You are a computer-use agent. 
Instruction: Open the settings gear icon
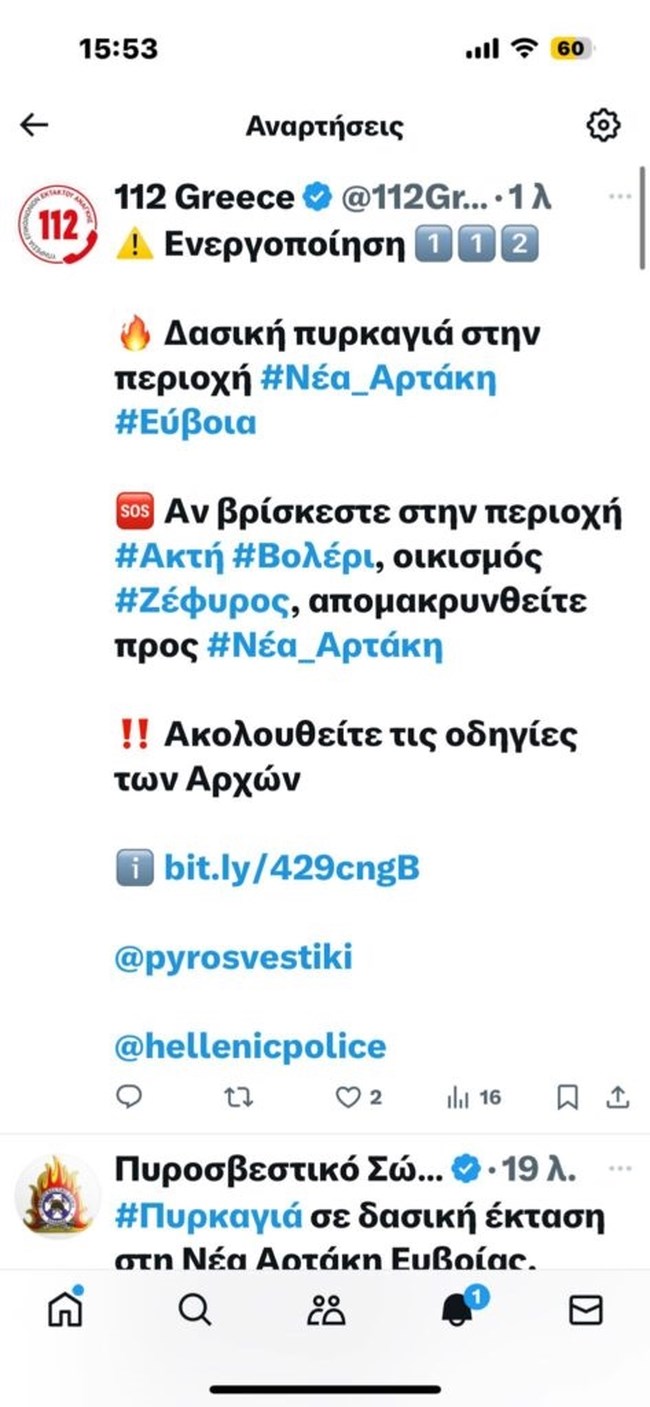[603, 125]
